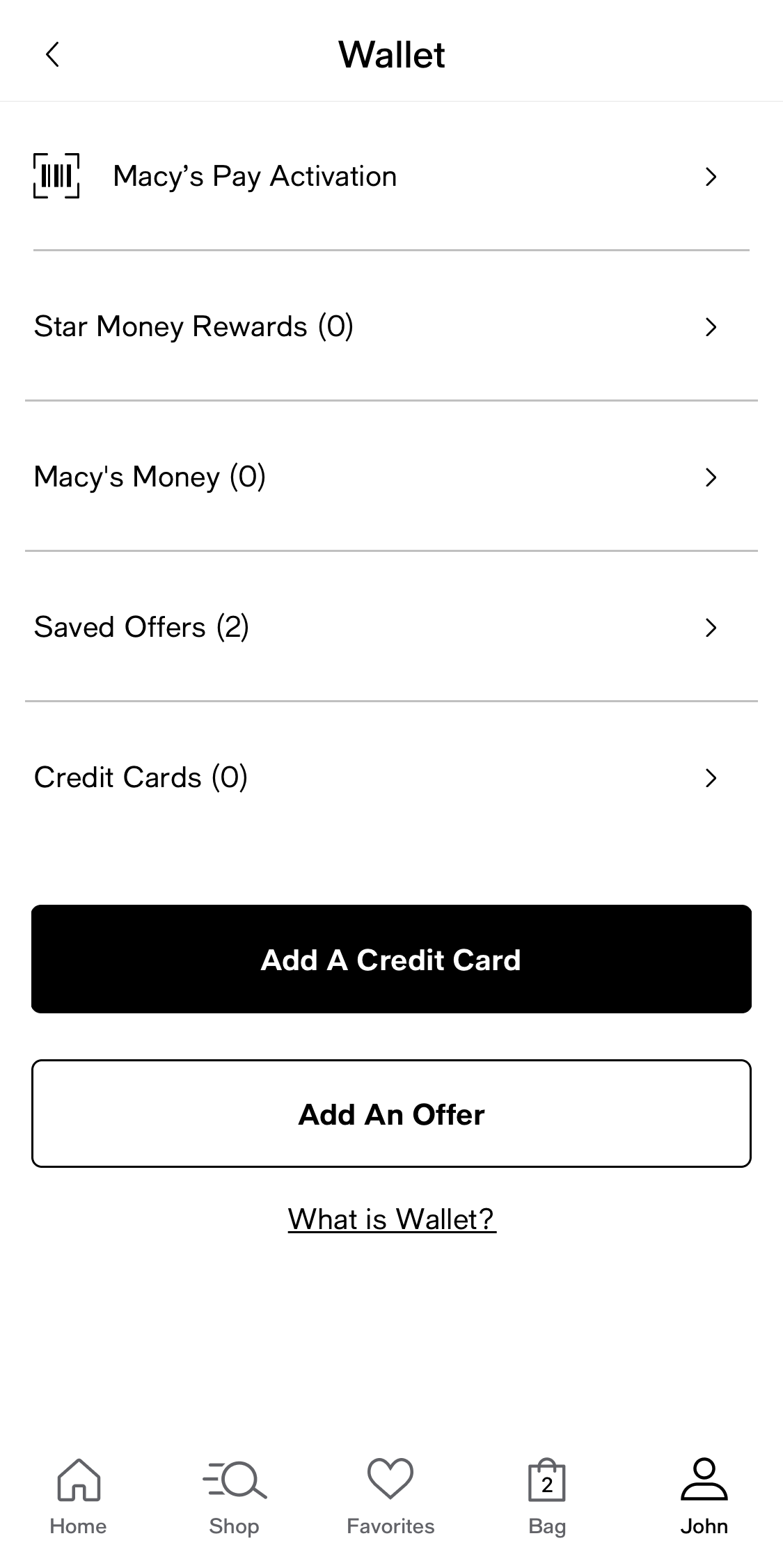Screen dimensions: 783x1568
Task: Switch to the Favorites tab
Action: pyautogui.click(x=390, y=1496)
